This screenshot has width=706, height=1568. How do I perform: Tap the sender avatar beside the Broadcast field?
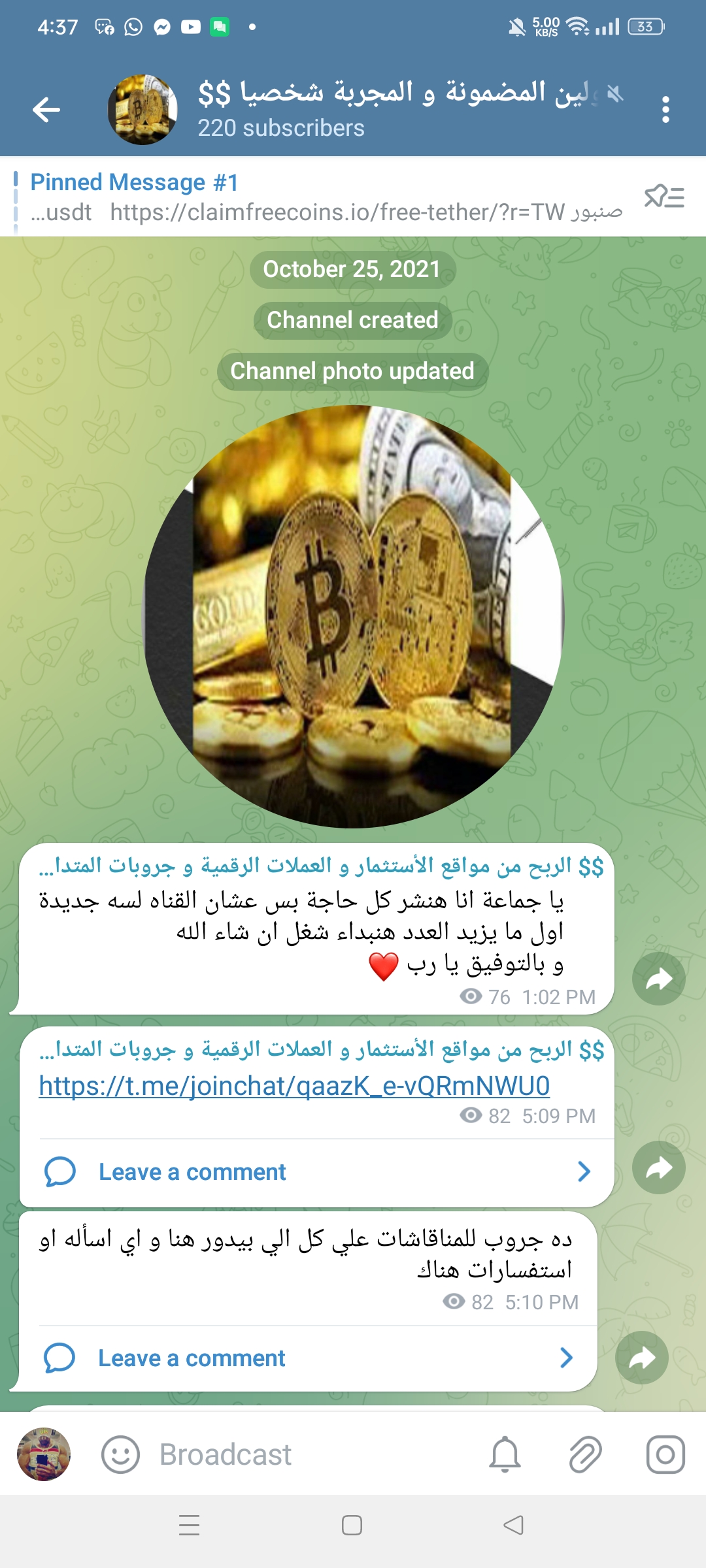coord(44,1454)
